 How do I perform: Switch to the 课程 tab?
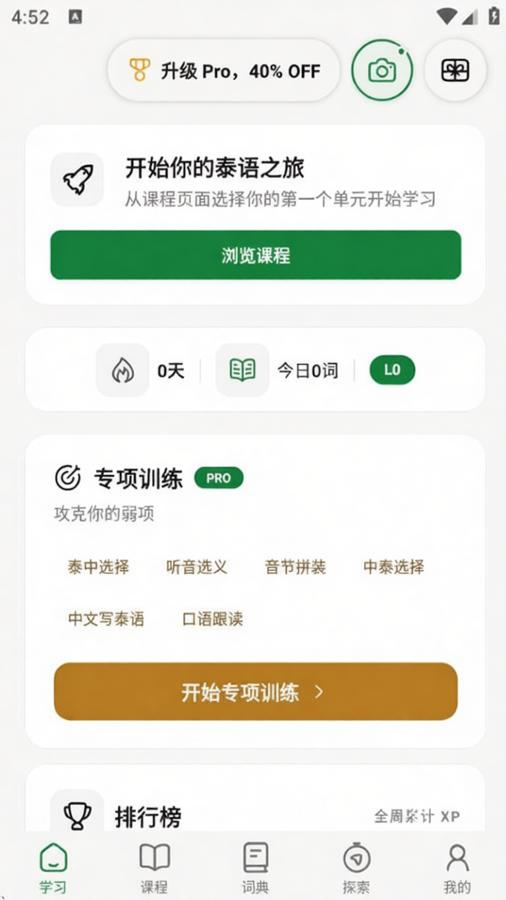154,867
